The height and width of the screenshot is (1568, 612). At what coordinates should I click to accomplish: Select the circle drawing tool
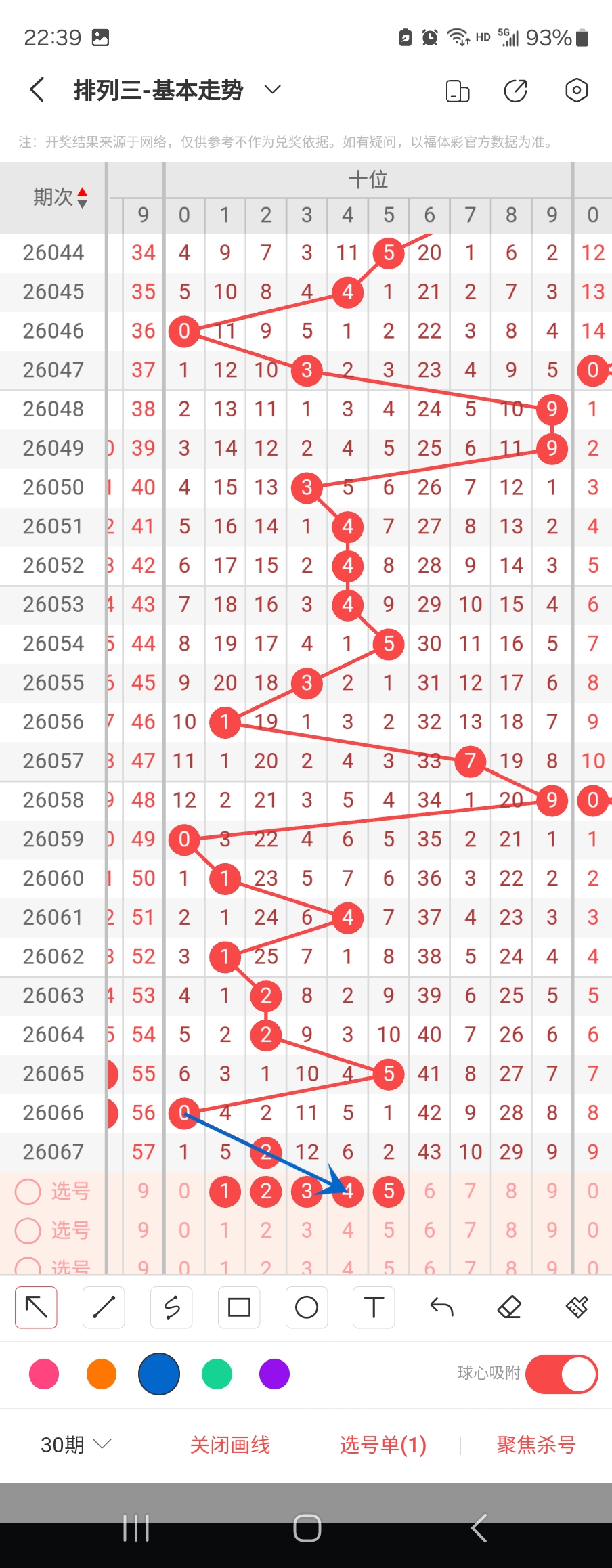[x=307, y=1307]
